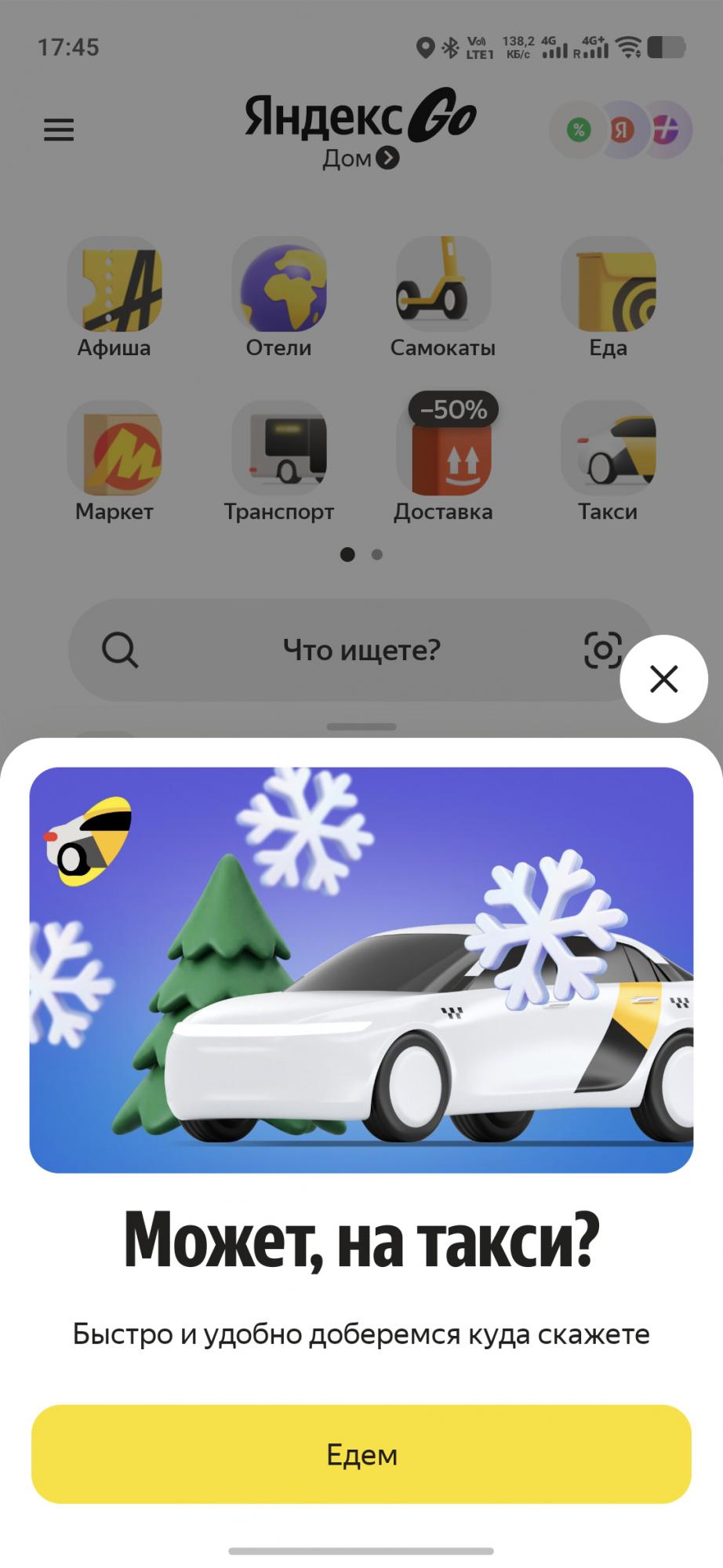The image size is (723, 1568).
Task: Tap the yellow Едем button
Action: tap(361, 1454)
